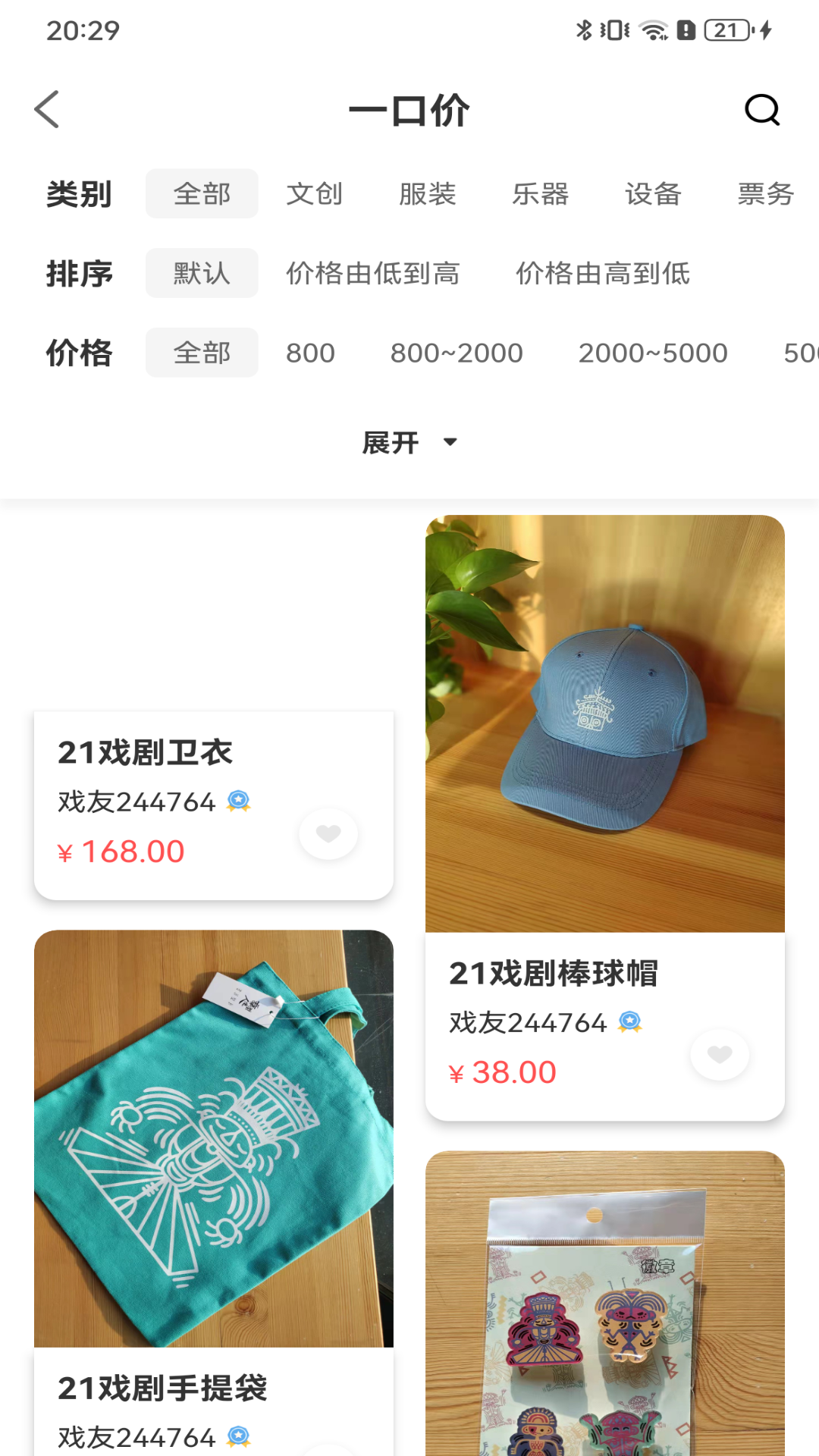The image size is (819, 1456).
Task: Tap the Wi-Fi icon in status bar
Action: pyautogui.click(x=653, y=30)
